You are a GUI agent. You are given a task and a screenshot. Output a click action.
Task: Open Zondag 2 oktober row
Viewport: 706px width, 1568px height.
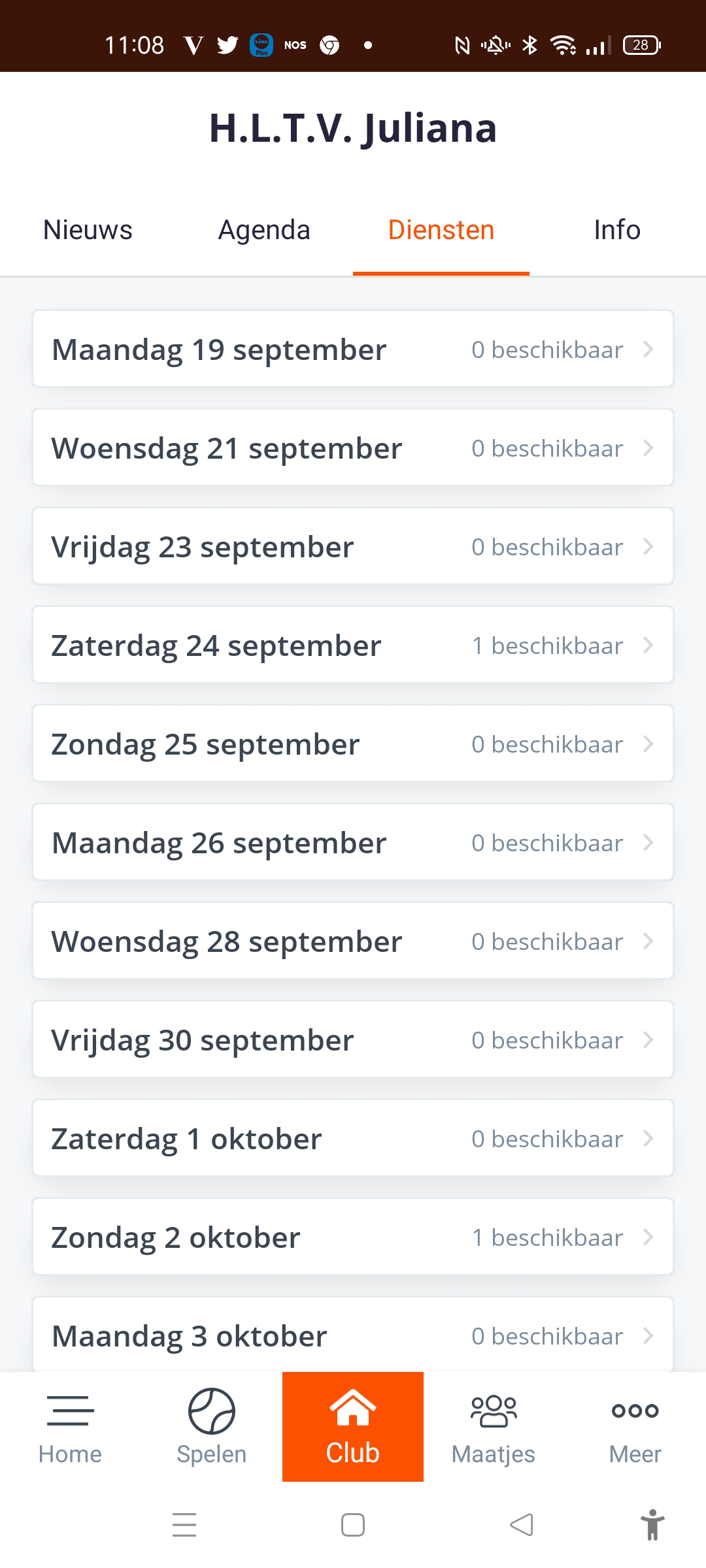click(353, 1237)
